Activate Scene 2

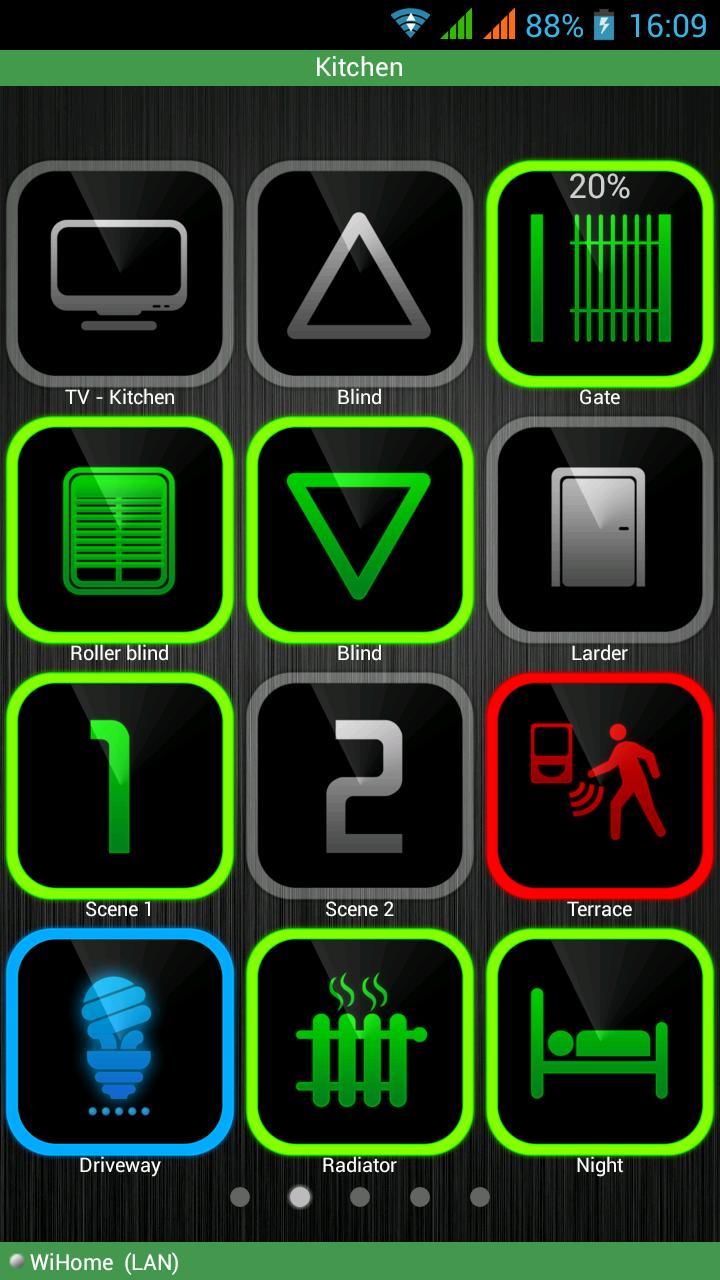coord(360,786)
